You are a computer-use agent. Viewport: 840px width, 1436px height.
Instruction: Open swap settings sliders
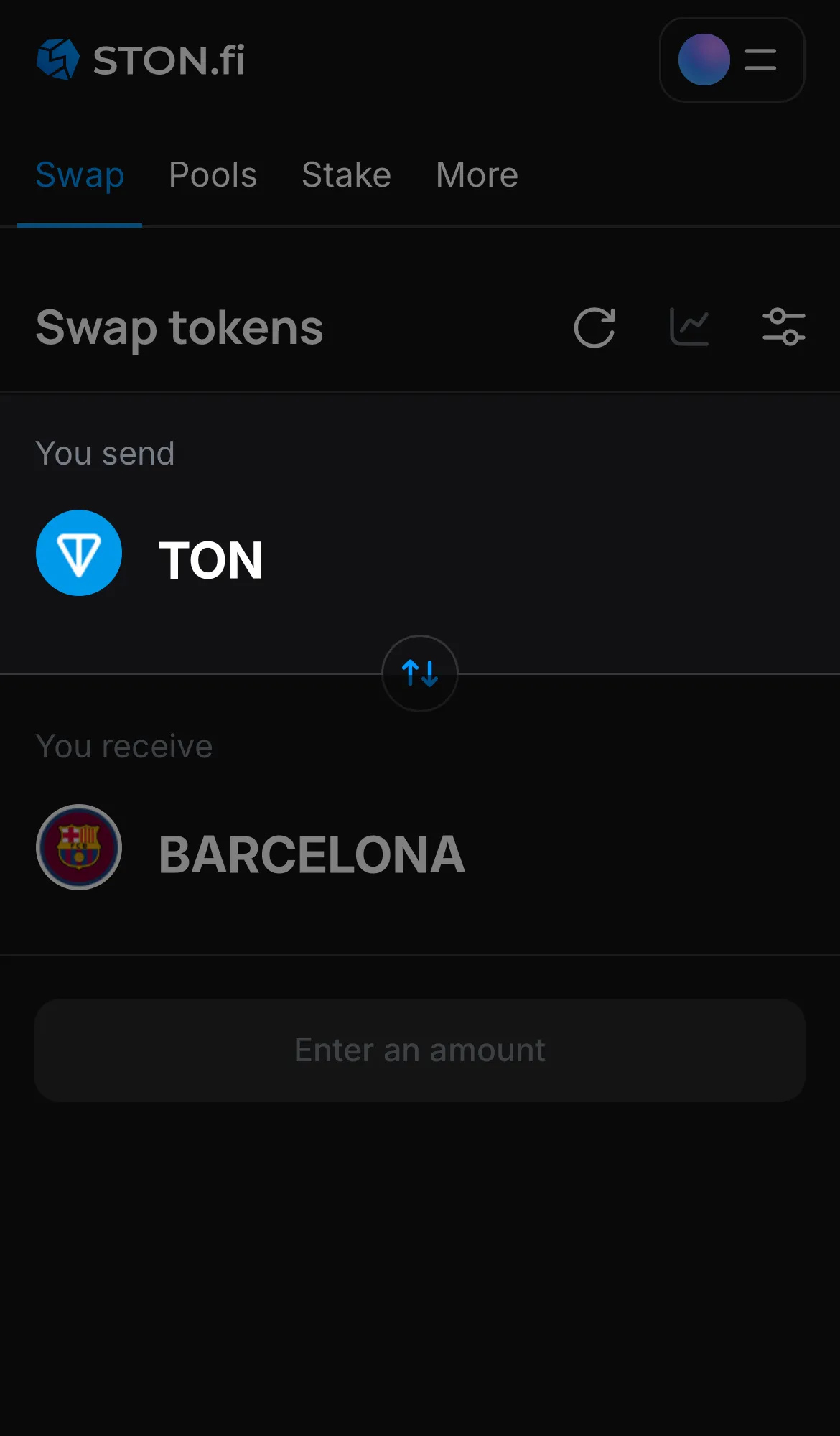pos(784,327)
